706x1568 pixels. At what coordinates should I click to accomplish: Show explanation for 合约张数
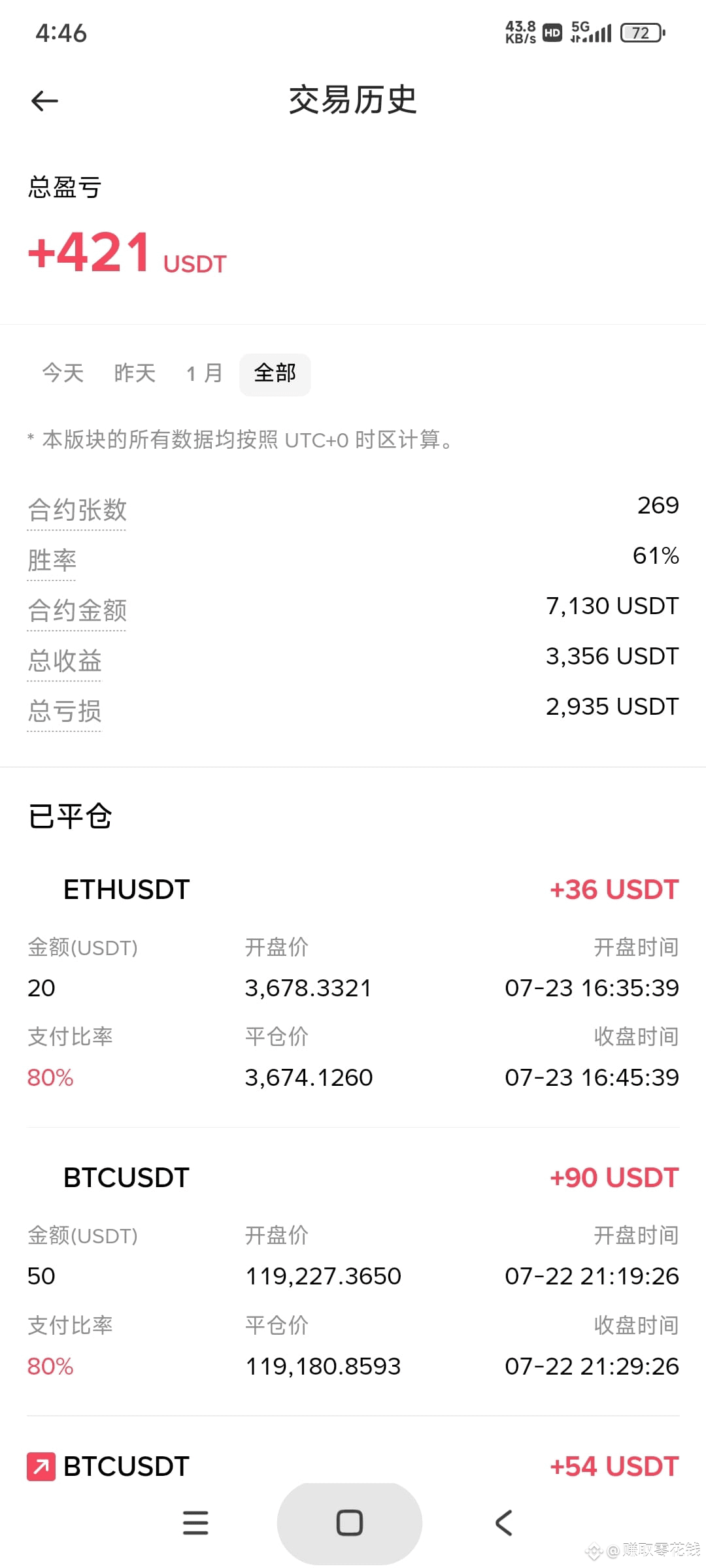[x=77, y=510]
